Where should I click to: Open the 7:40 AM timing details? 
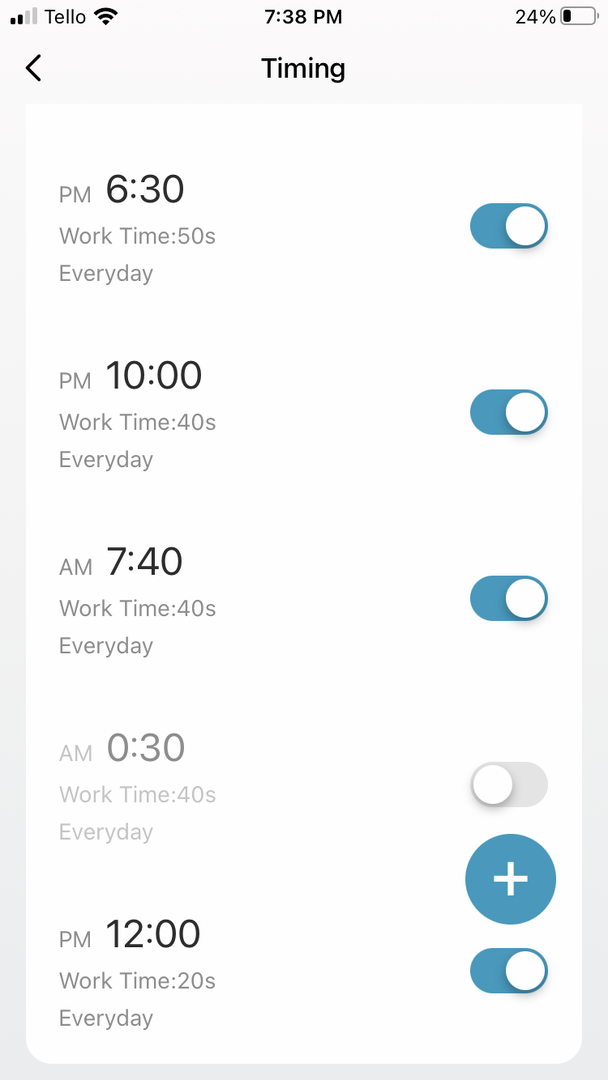200,601
